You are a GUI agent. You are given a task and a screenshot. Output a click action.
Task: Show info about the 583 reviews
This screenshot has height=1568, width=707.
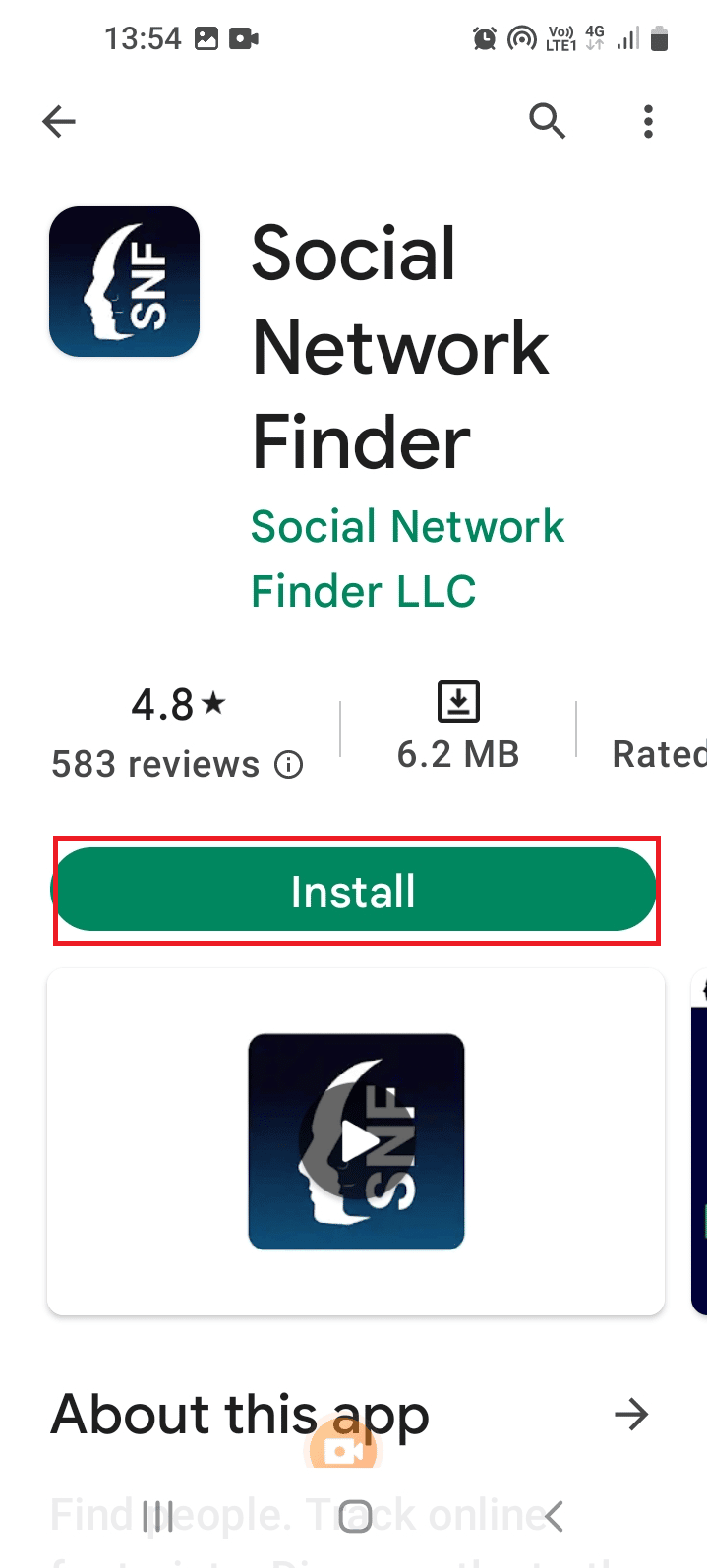[x=288, y=765]
